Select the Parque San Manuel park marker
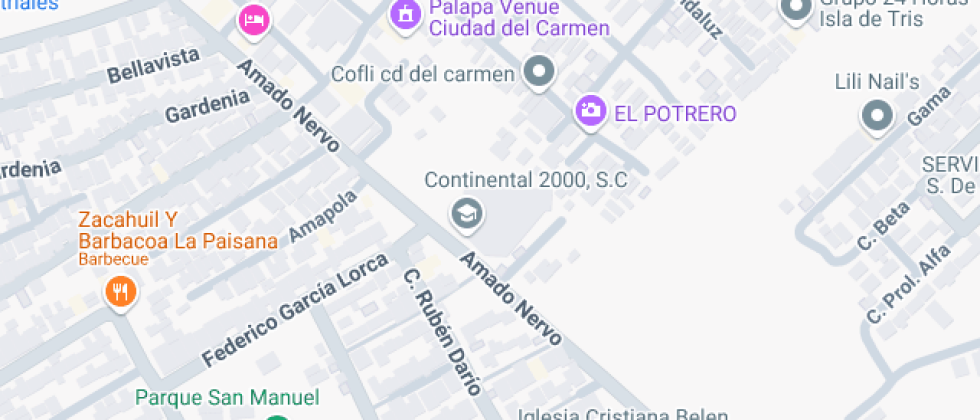The width and height of the screenshot is (980, 420). 277,416
